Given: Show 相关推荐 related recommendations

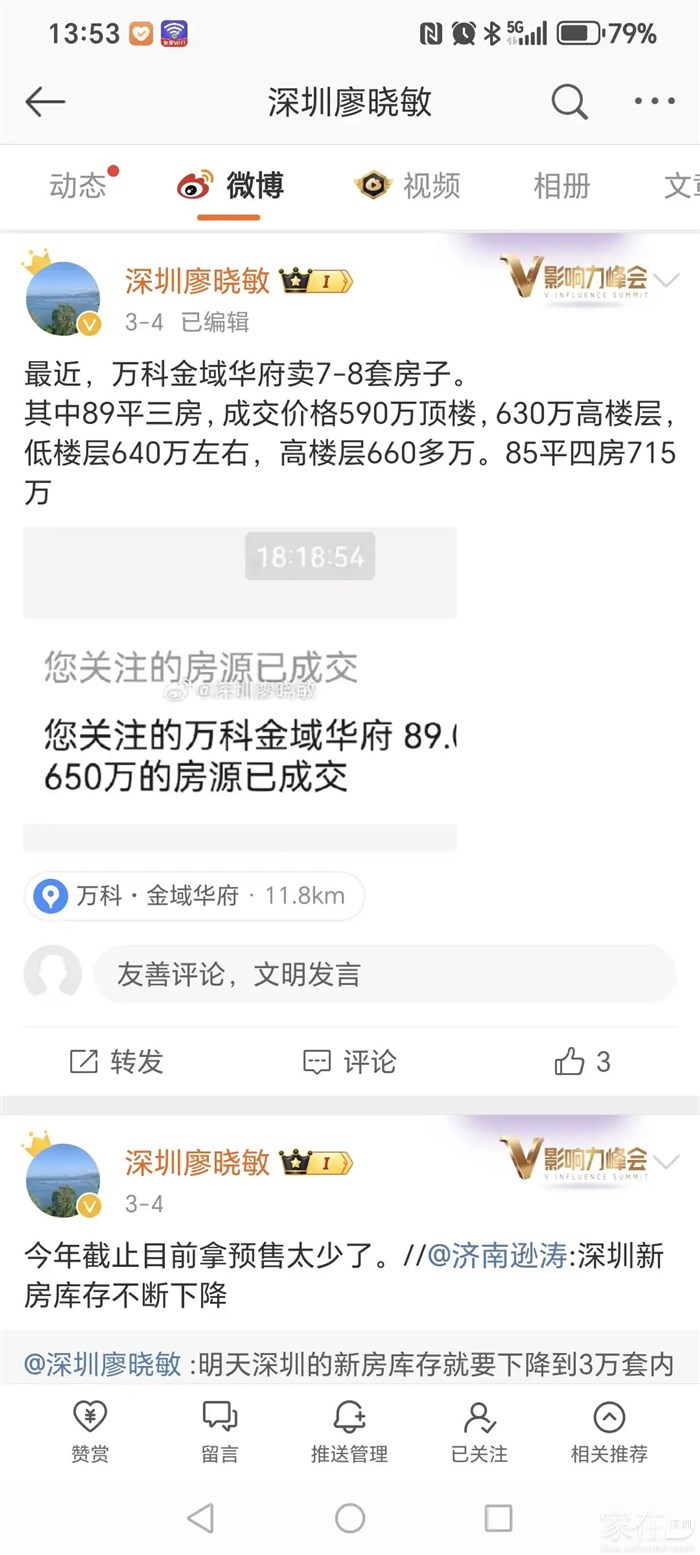Looking at the screenshot, I should [609, 1432].
